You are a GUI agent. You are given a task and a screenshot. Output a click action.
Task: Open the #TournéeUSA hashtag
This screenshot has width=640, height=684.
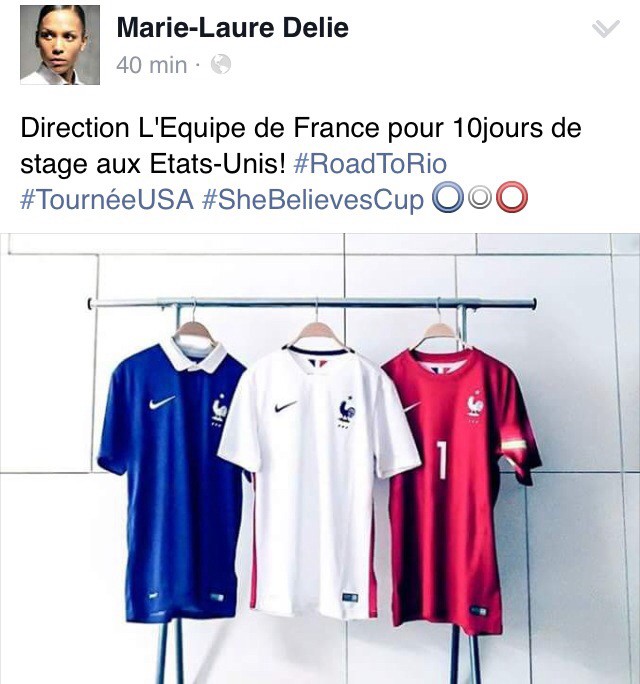[106, 199]
